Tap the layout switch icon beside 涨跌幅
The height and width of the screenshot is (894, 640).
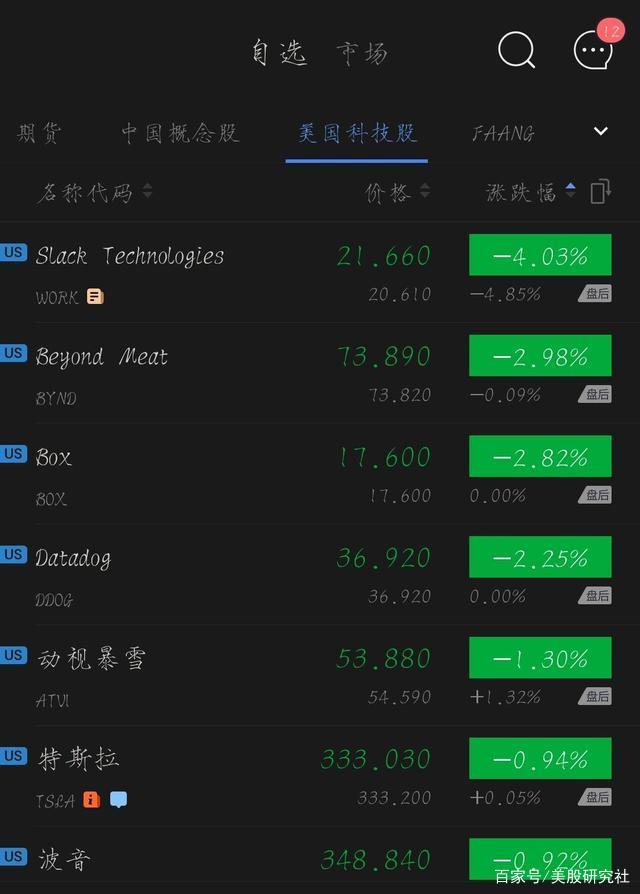pos(601,192)
